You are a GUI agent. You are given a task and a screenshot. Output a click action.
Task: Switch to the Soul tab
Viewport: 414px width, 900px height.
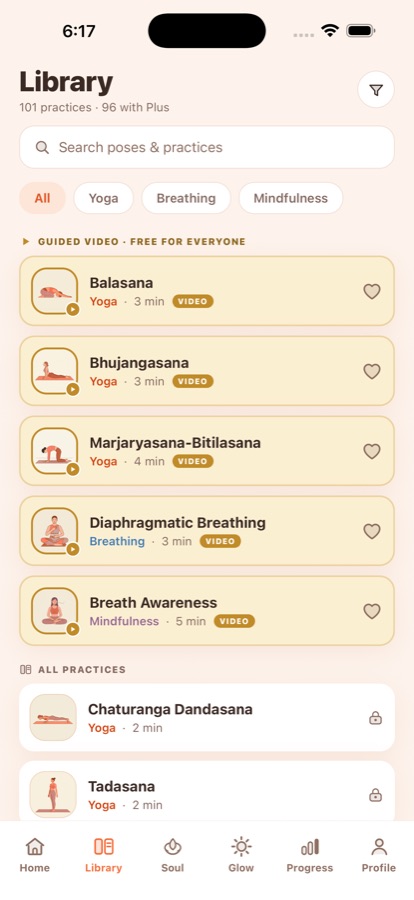(172, 855)
